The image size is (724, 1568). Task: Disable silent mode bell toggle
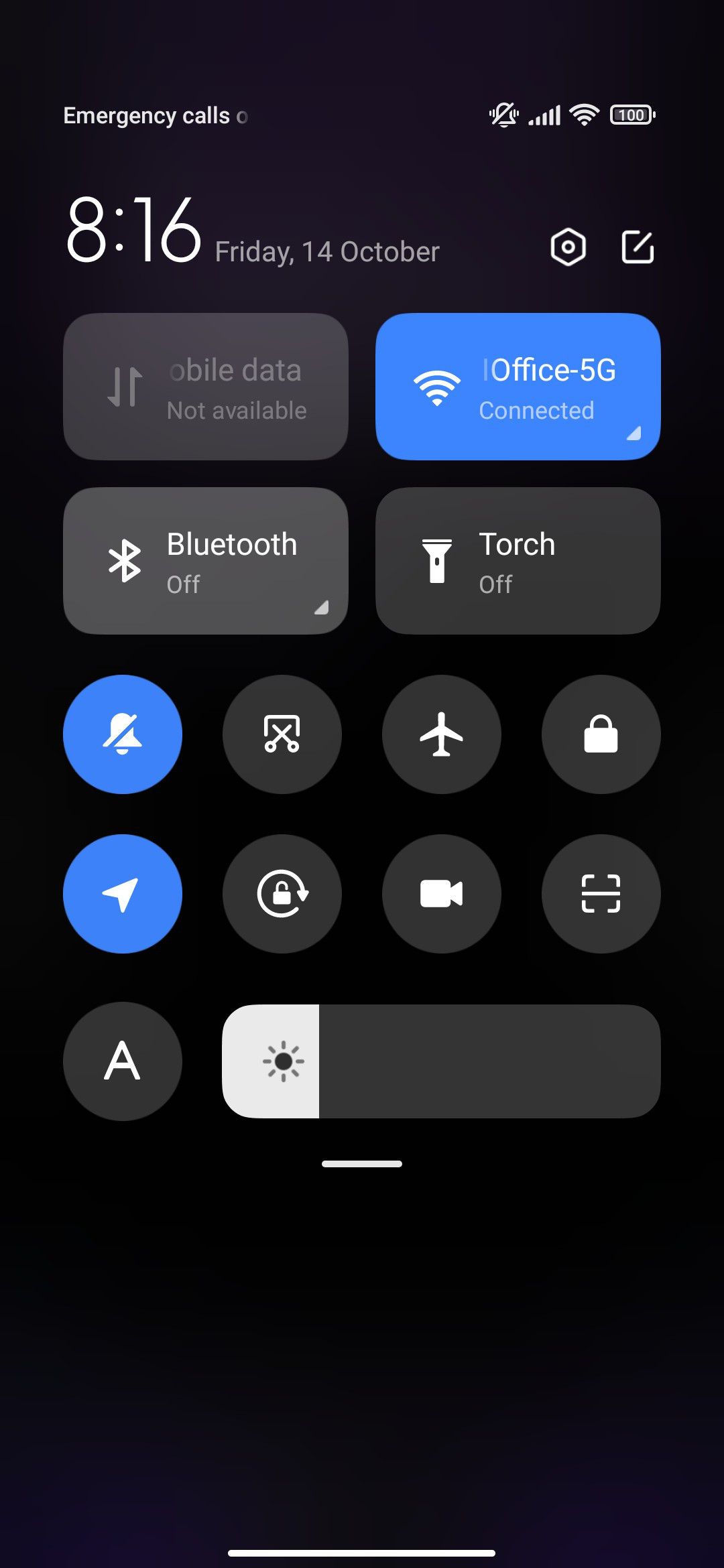(x=123, y=734)
